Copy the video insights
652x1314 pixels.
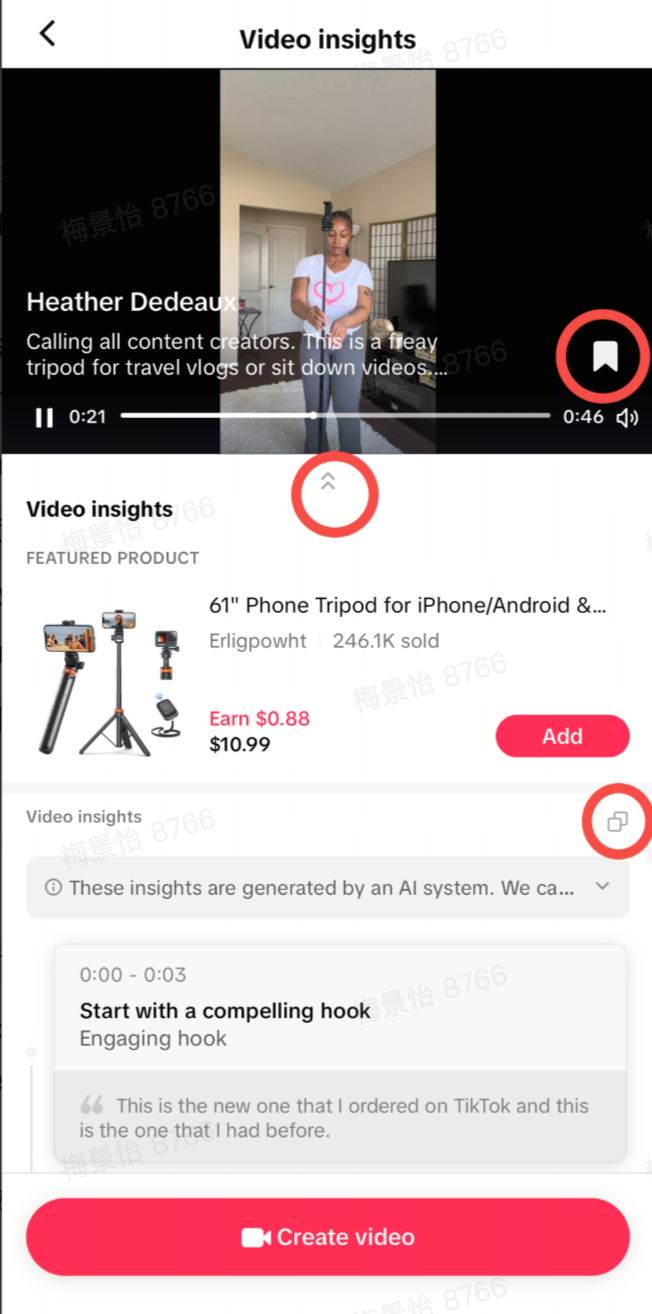(617, 821)
